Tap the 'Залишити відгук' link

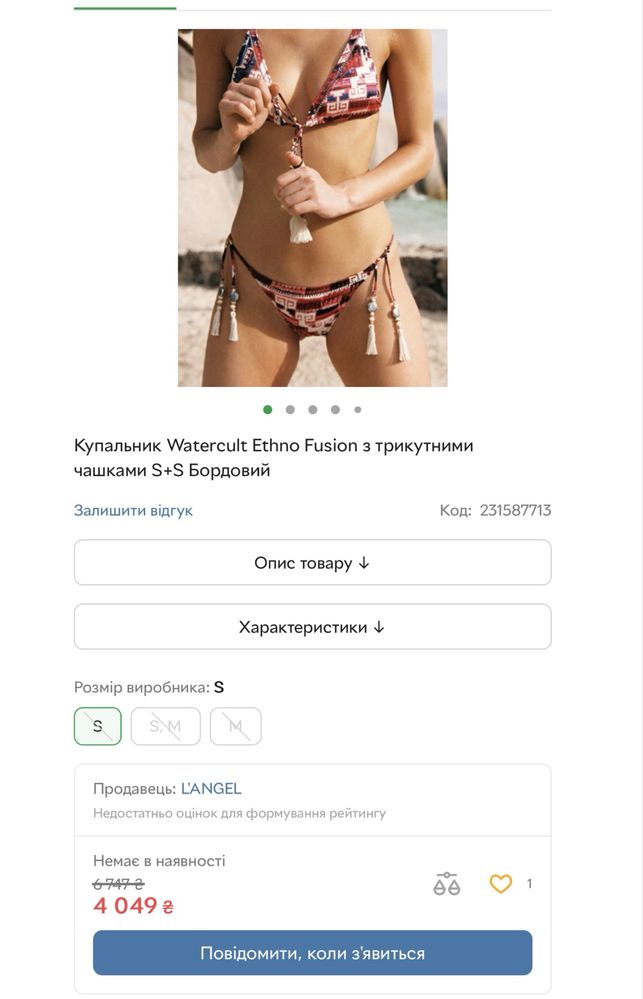point(133,510)
